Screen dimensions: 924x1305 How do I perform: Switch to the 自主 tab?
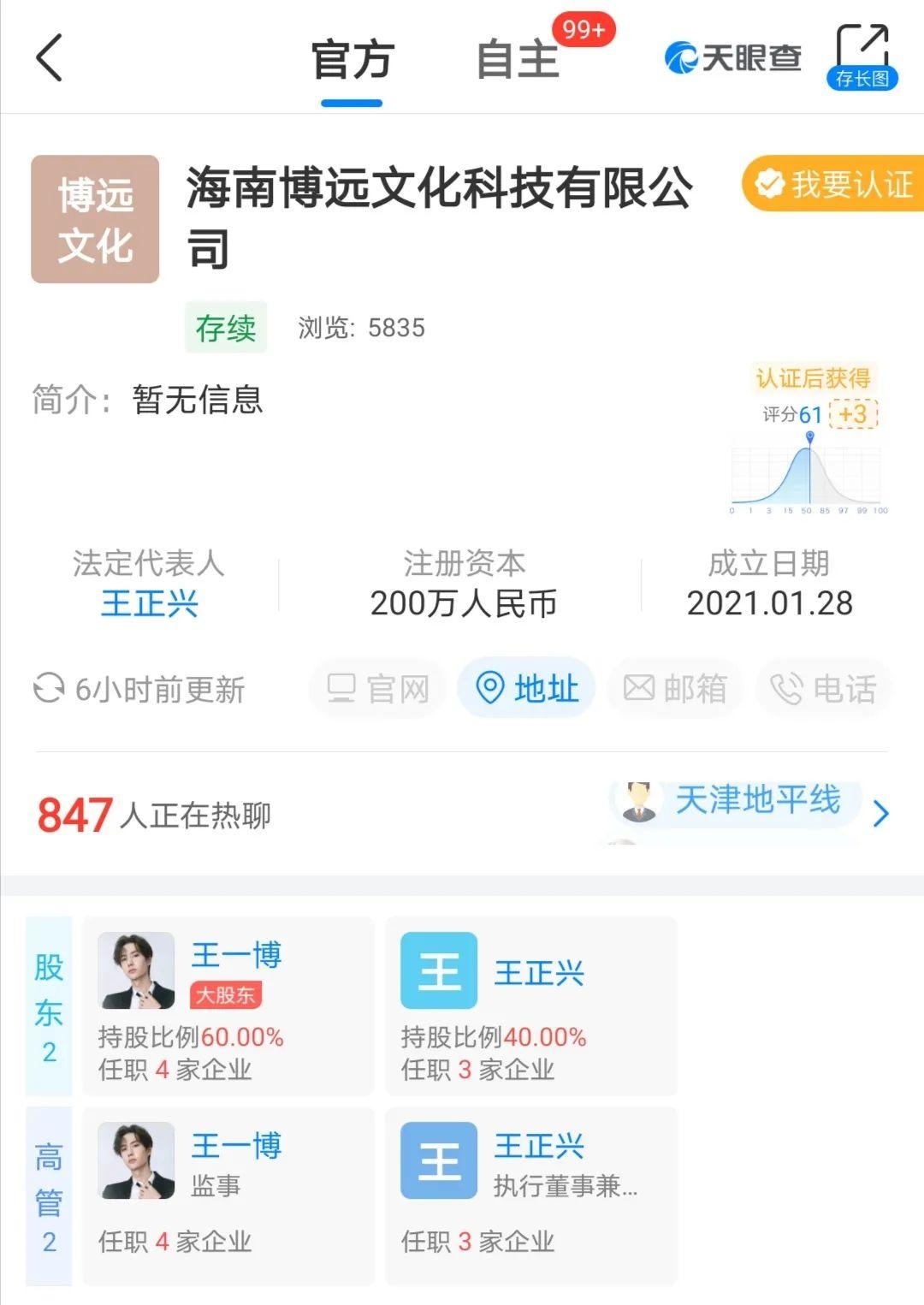pyautogui.click(x=518, y=60)
